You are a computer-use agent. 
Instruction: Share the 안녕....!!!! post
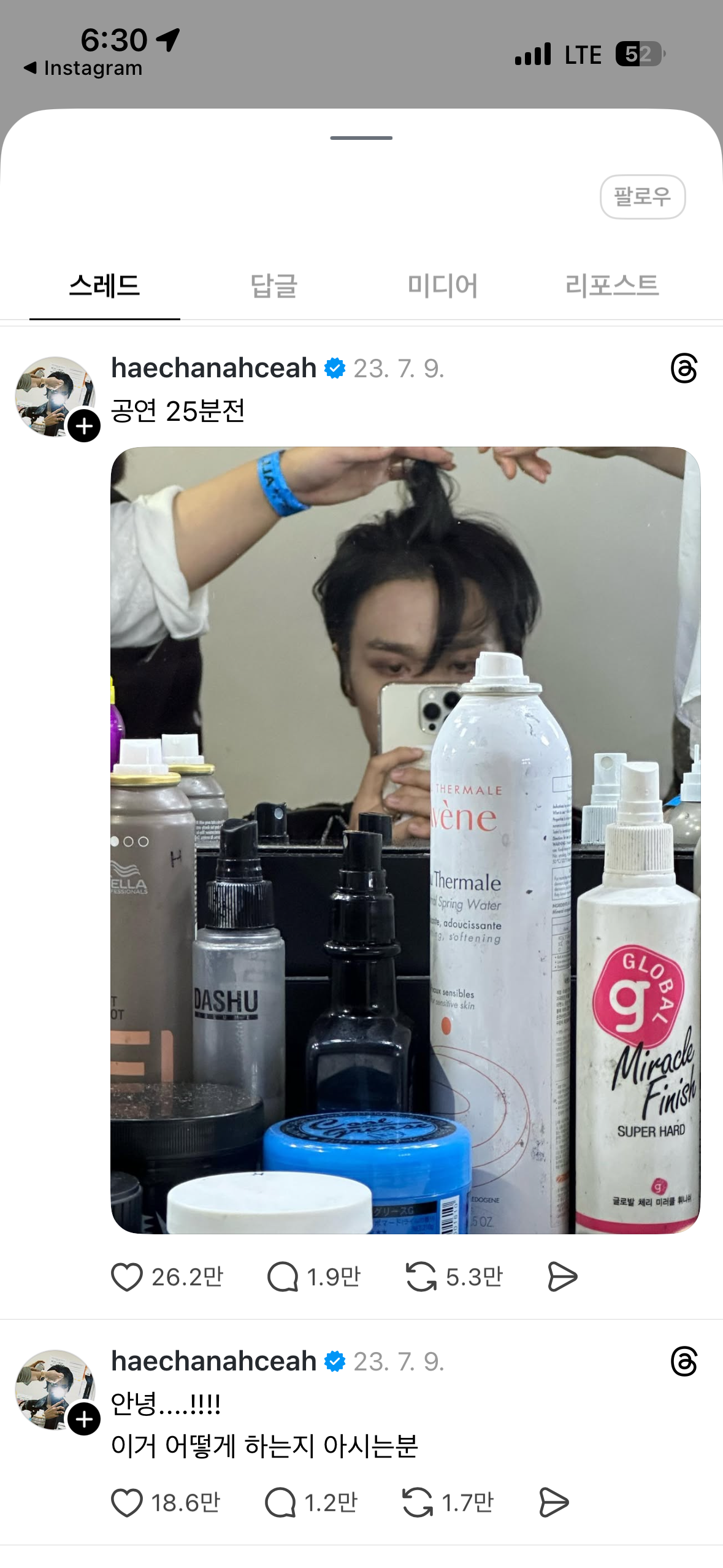coord(554,1503)
